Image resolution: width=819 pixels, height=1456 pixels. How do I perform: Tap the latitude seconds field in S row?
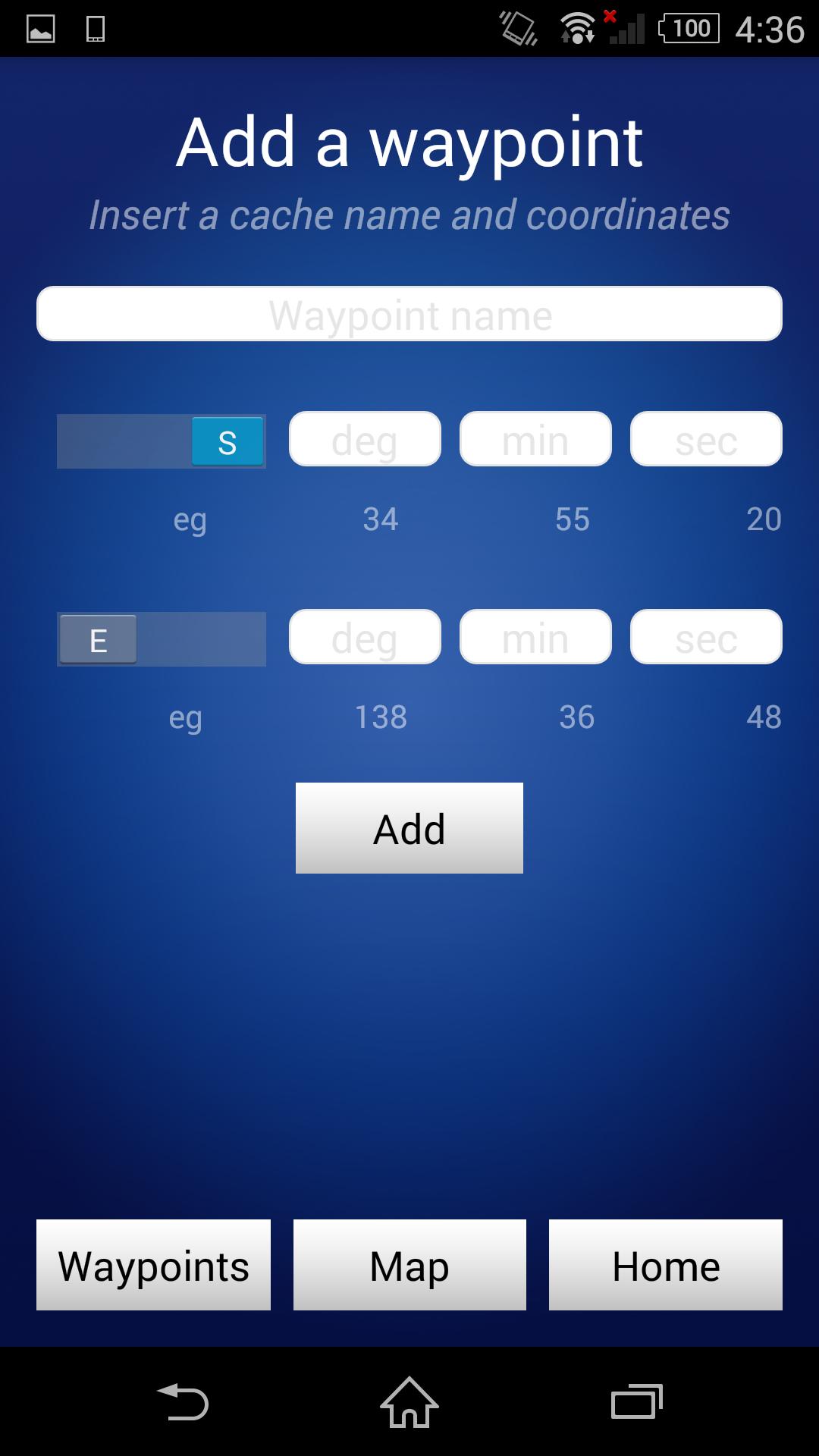click(x=706, y=439)
